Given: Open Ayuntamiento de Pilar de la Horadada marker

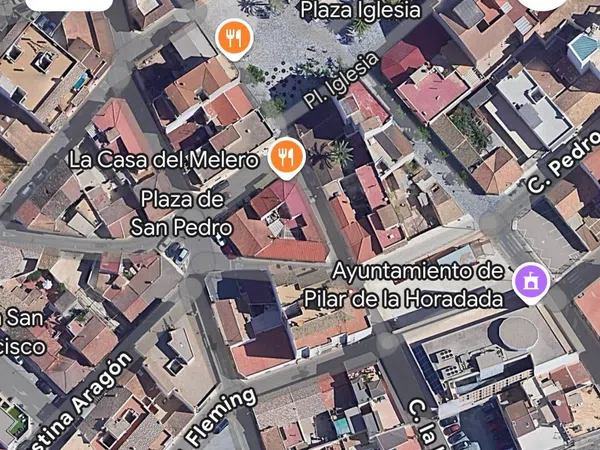Looking at the screenshot, I should (x=530, y=282).
